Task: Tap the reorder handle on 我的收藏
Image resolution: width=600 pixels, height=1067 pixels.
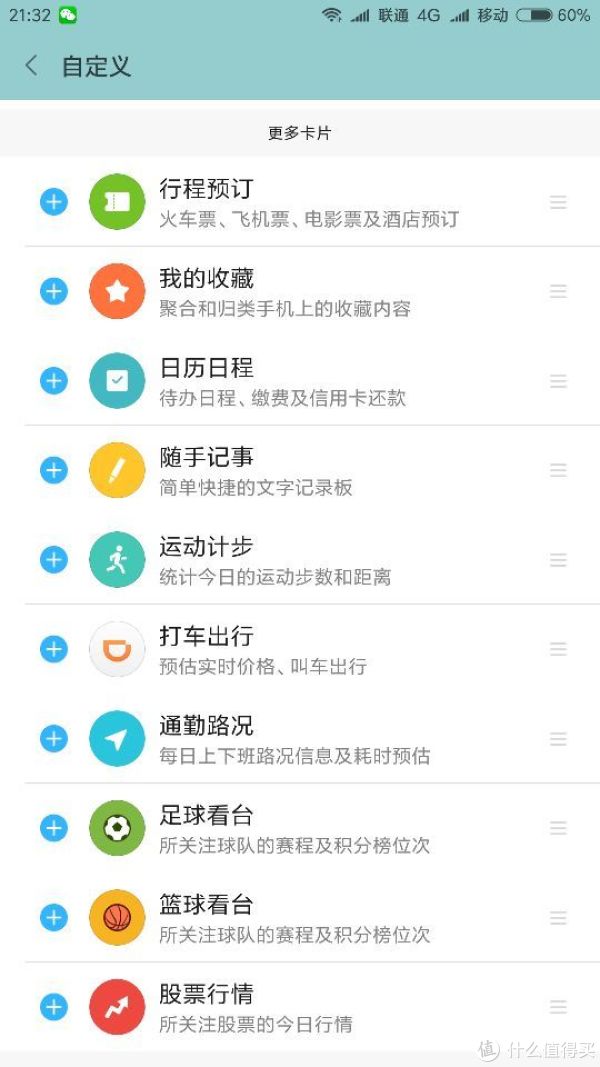Action: click(x=559, y=292)
